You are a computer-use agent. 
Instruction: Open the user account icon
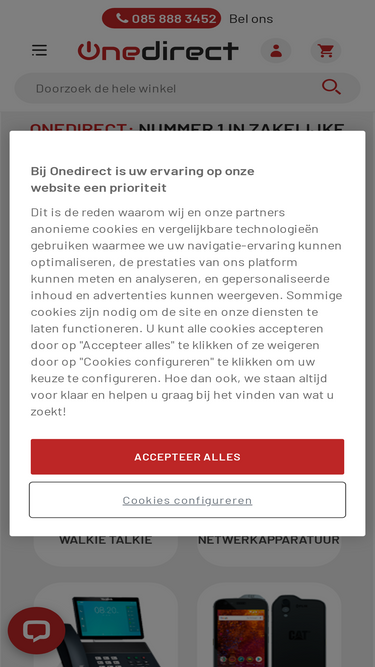click(x=276, y=51)
